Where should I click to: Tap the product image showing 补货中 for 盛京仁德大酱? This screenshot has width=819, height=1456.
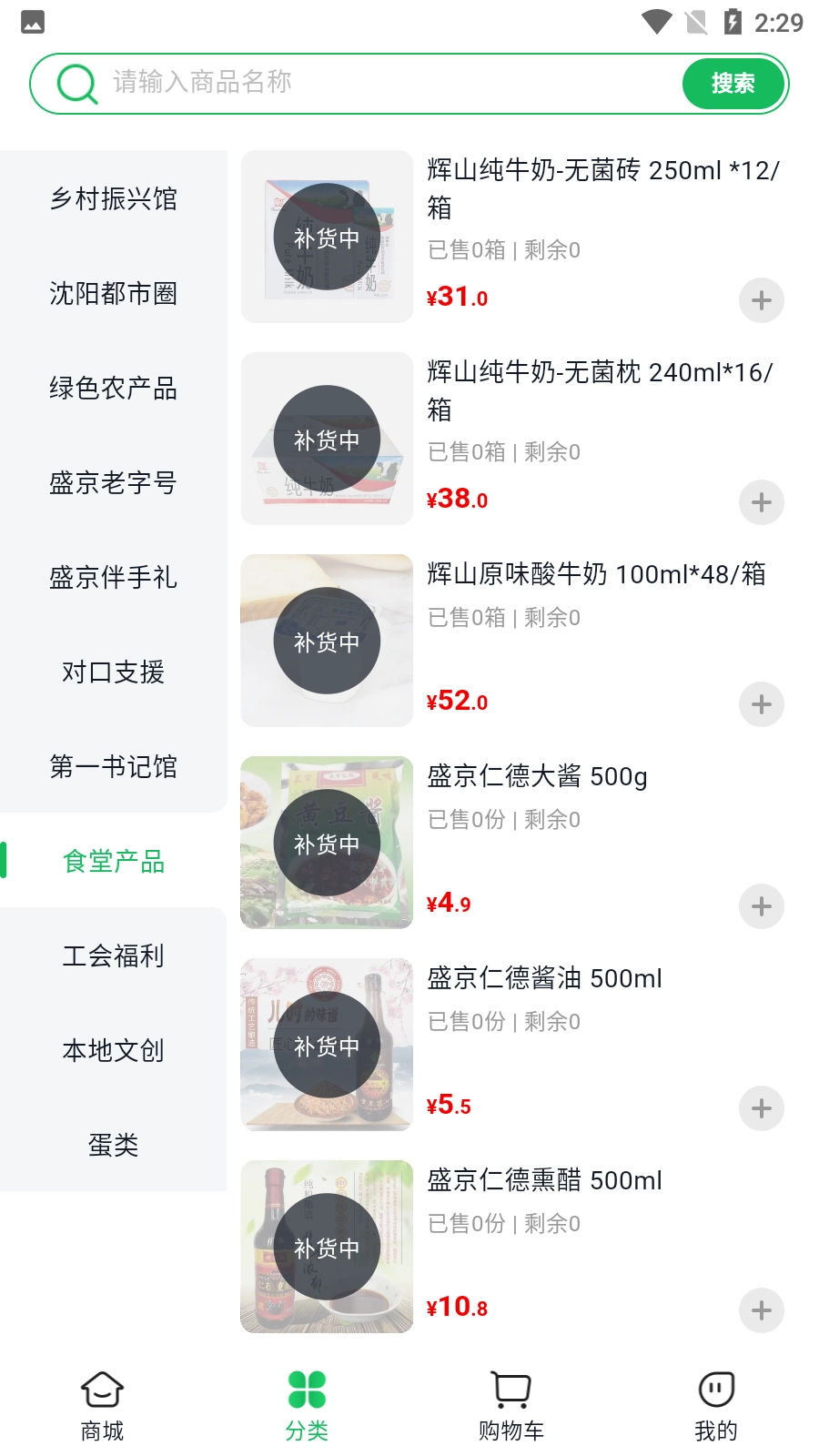[327, 843]
